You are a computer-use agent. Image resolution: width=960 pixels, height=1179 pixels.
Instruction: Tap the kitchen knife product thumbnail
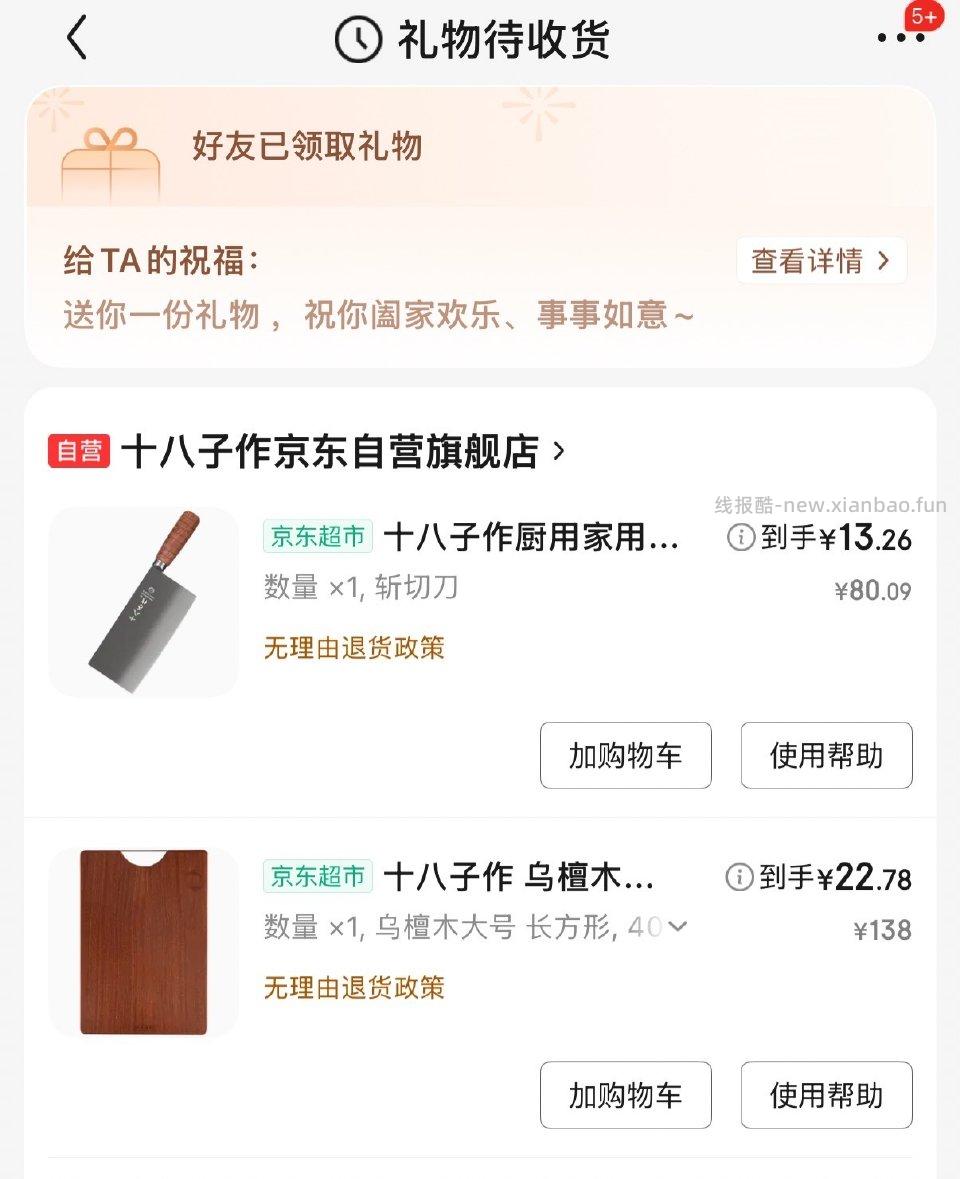click(x=142, y=602)
